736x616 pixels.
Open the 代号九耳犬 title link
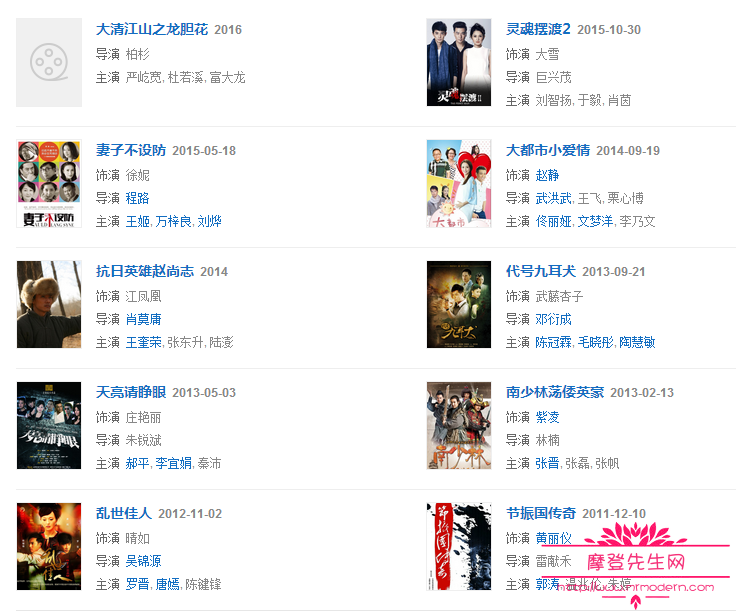click(x=540, y=272)
